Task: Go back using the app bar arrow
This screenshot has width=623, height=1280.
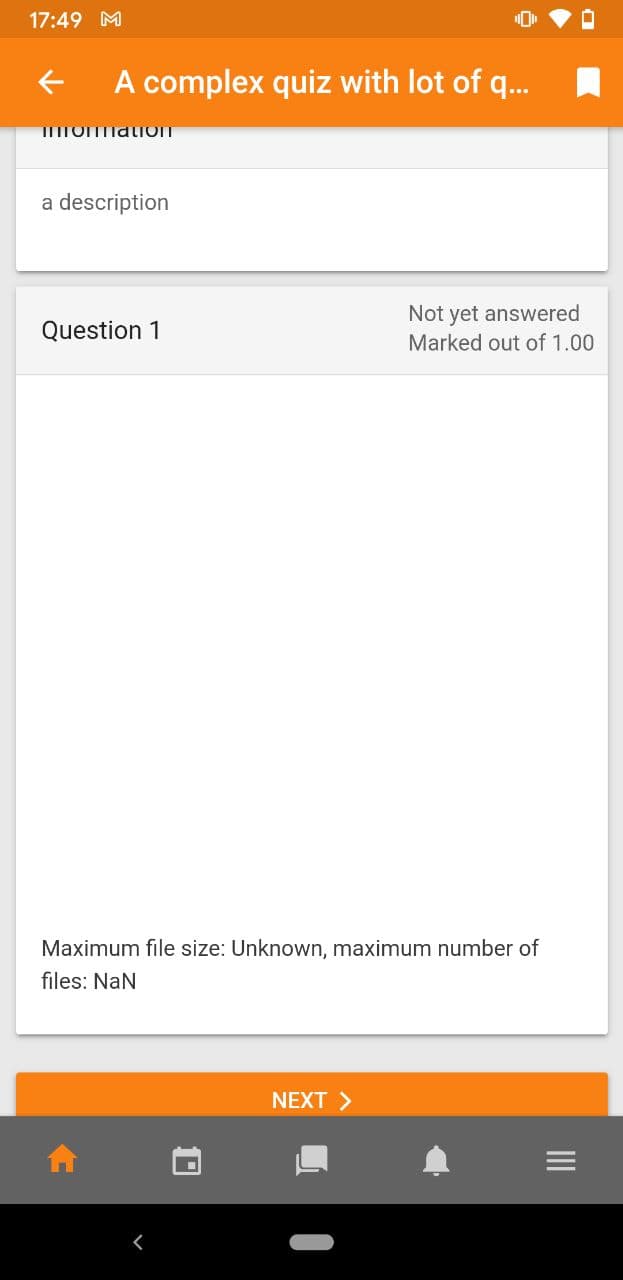Action: 52,83
